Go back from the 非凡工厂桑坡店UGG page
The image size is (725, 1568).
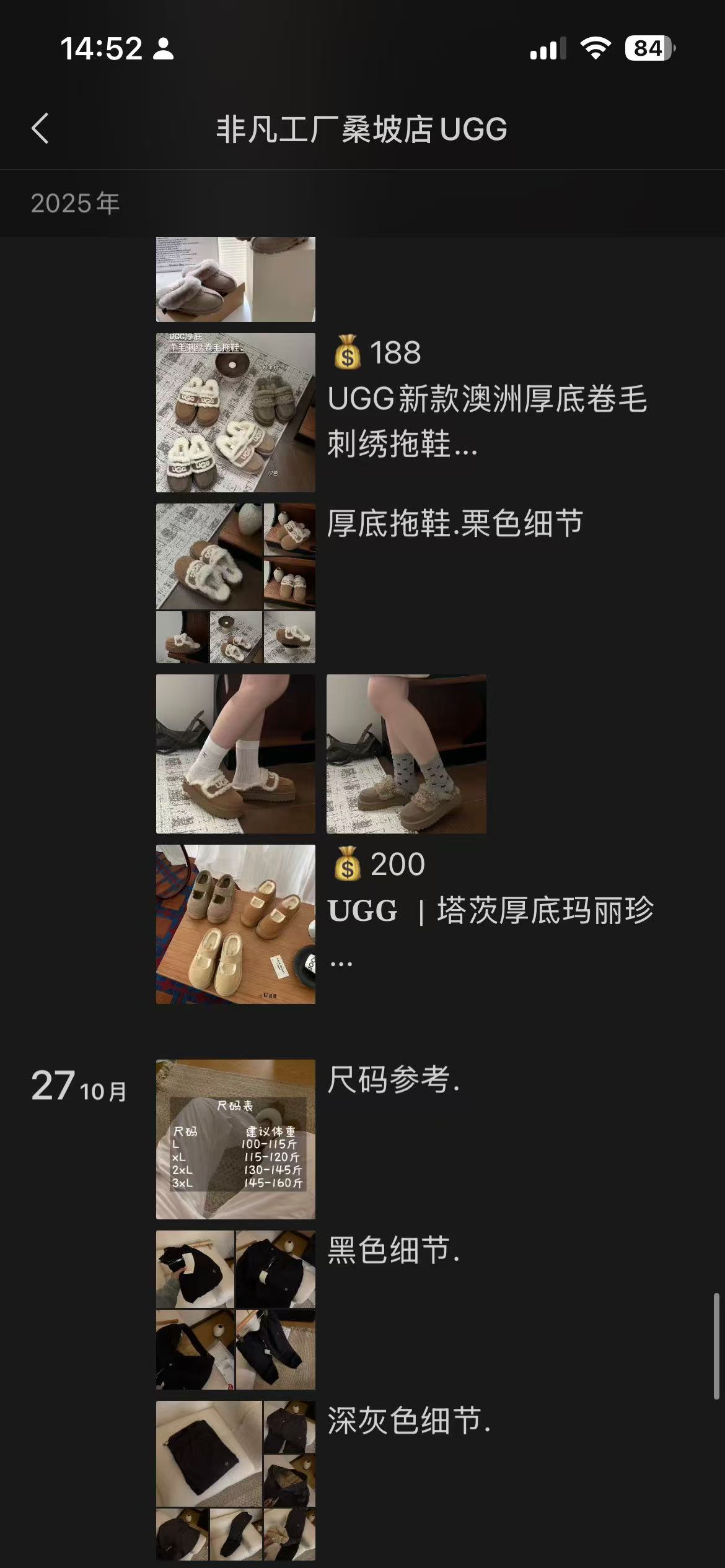pyautogui.click(x=40, y=129)
